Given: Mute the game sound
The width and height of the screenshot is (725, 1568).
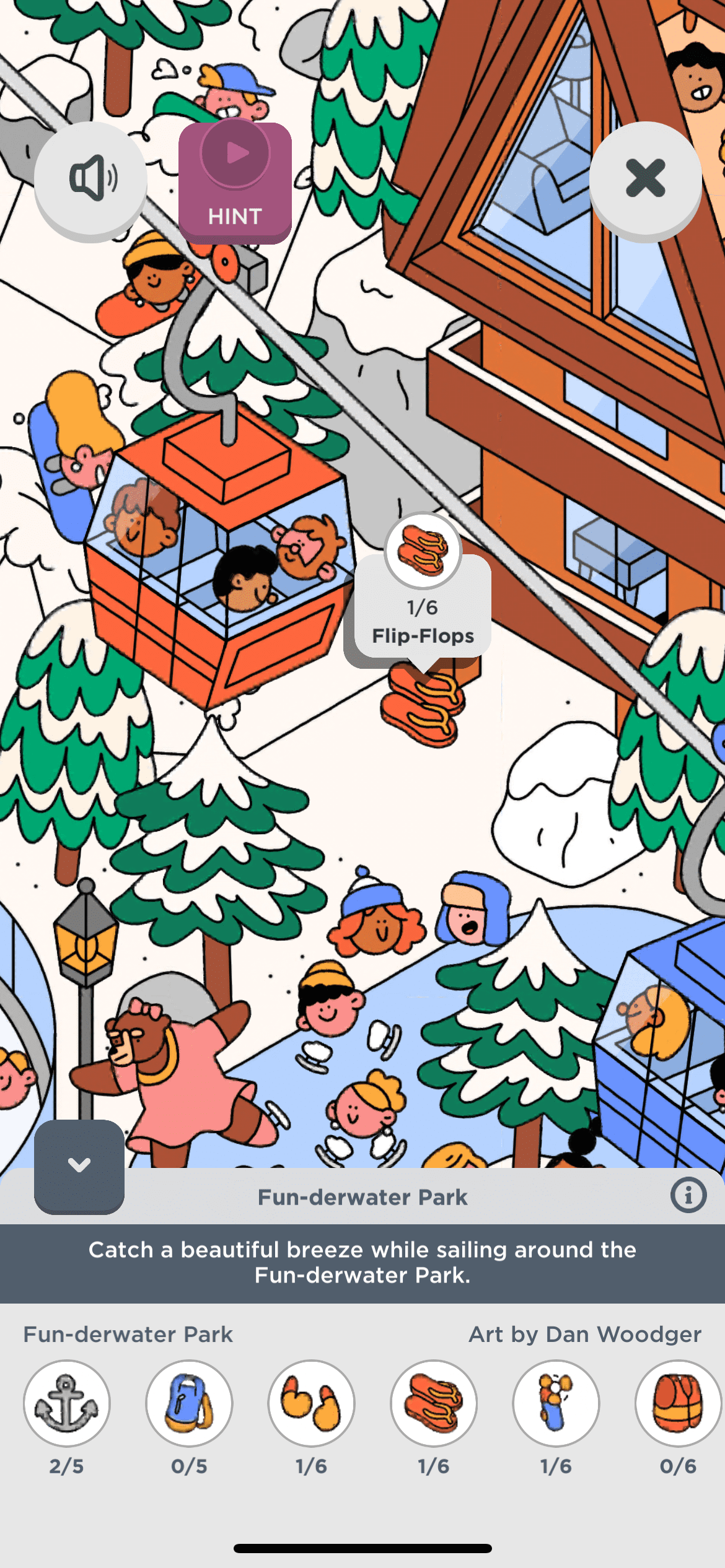Looking at the screenshot, I should [x=90, y=178].
